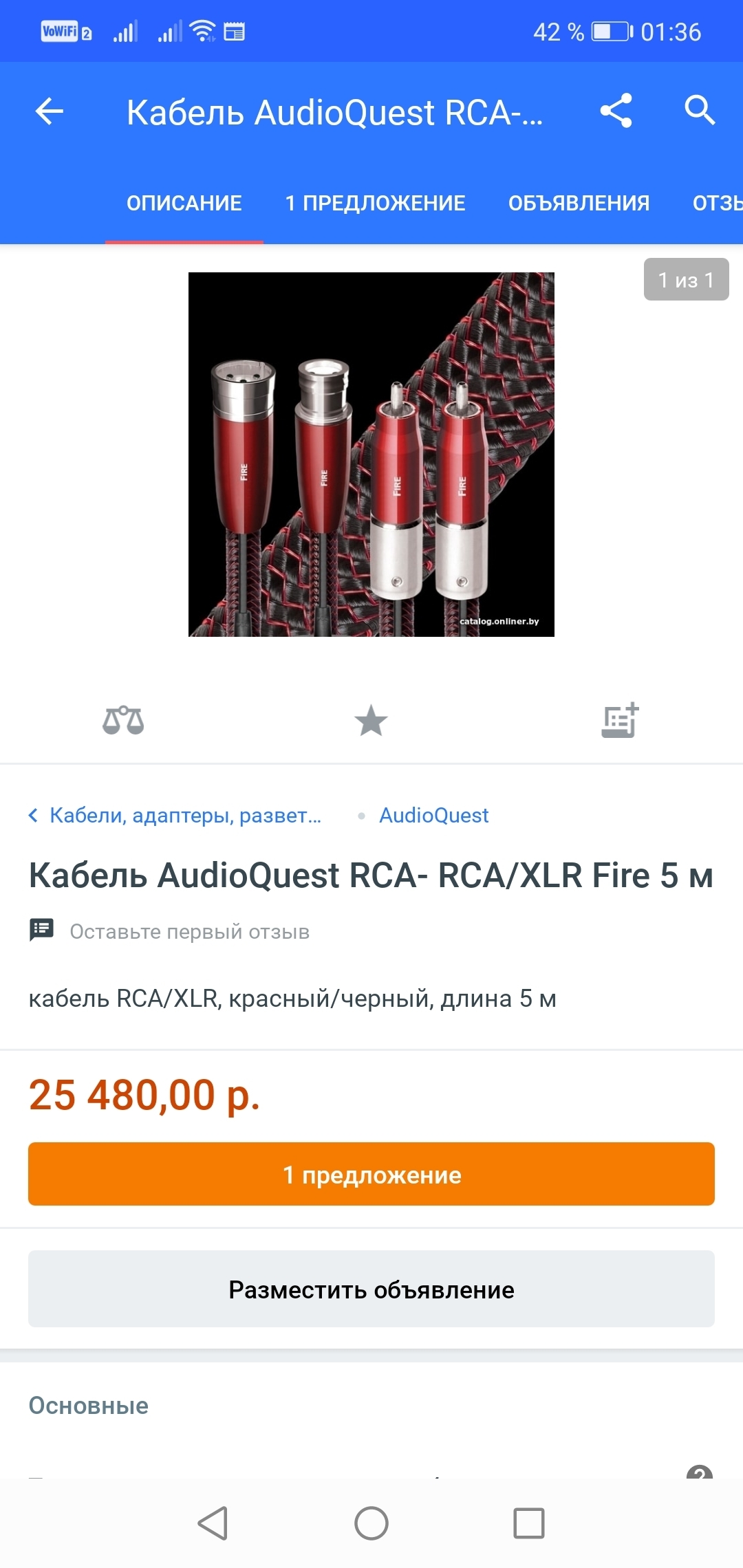Screen dimensions: 743x1568
Task: Open the AudioQuest brand link
Action: (x=433, y=816)
